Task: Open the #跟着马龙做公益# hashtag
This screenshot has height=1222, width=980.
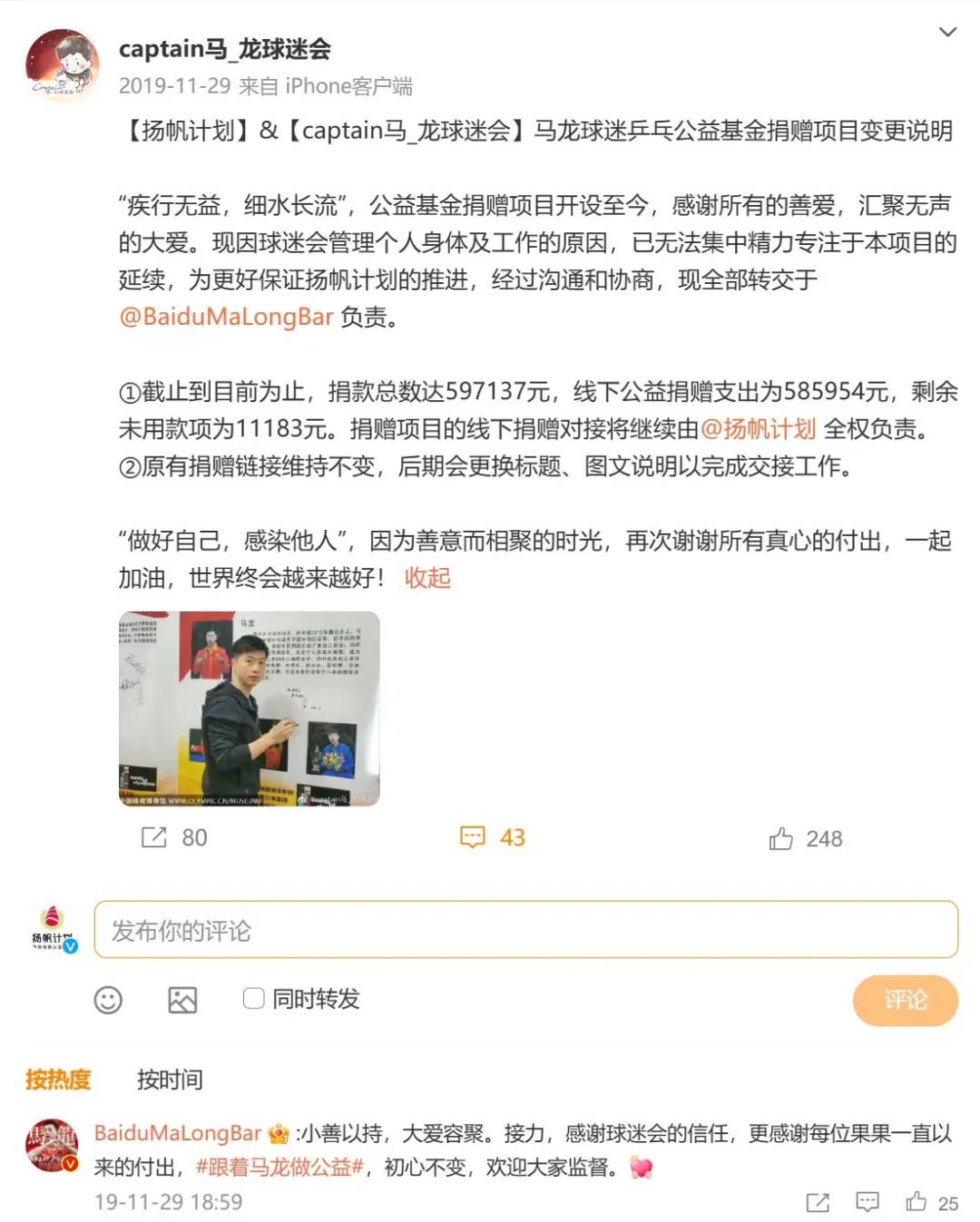Action: [279, 1167]
